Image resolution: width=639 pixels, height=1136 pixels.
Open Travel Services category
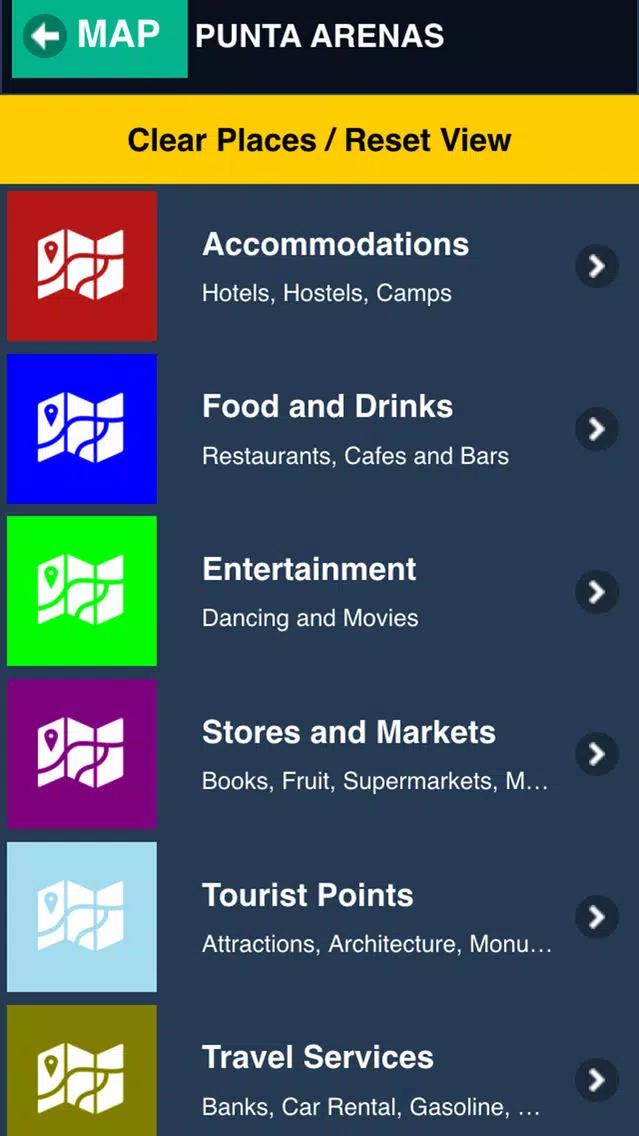point(320,1070)
